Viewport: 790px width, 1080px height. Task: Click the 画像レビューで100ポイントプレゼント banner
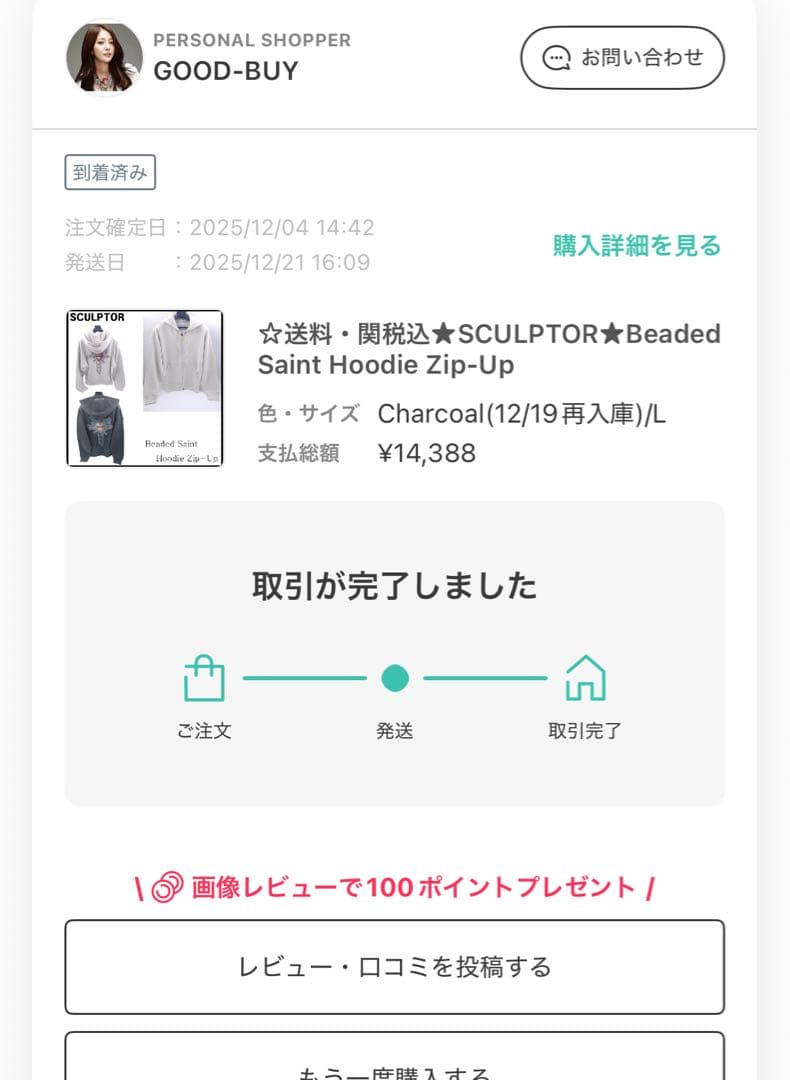point(394,885)
